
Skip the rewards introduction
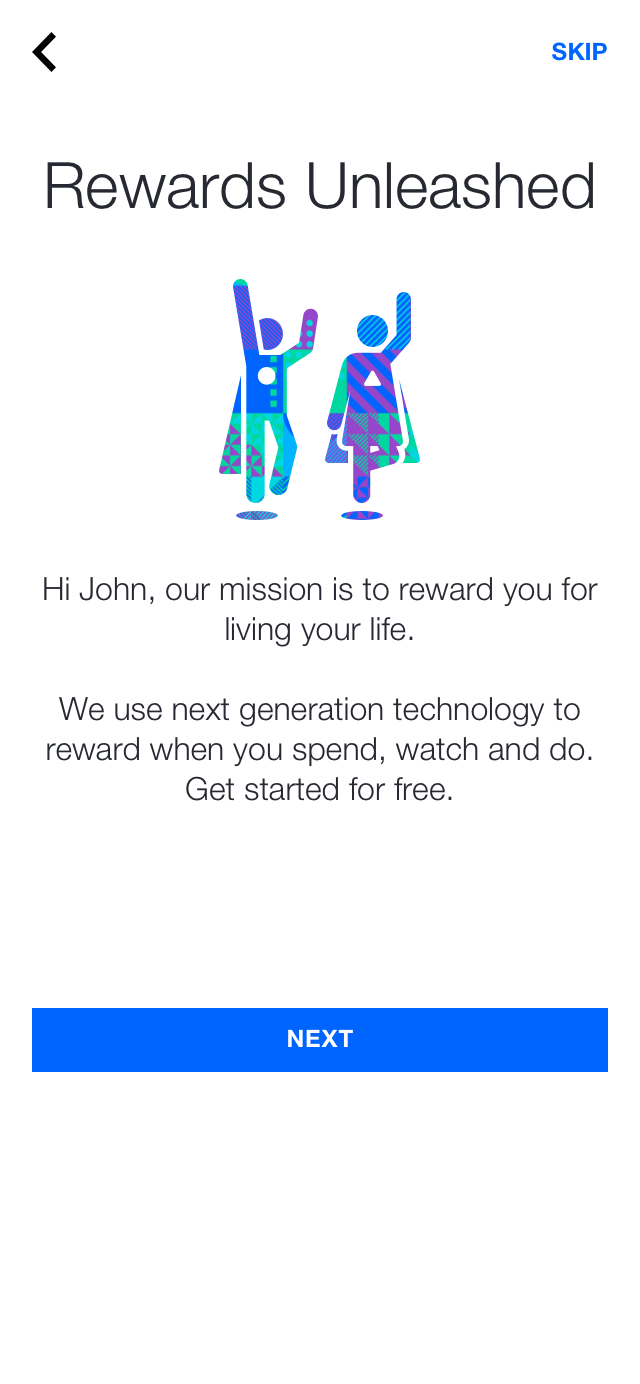(x=579, y=52)
